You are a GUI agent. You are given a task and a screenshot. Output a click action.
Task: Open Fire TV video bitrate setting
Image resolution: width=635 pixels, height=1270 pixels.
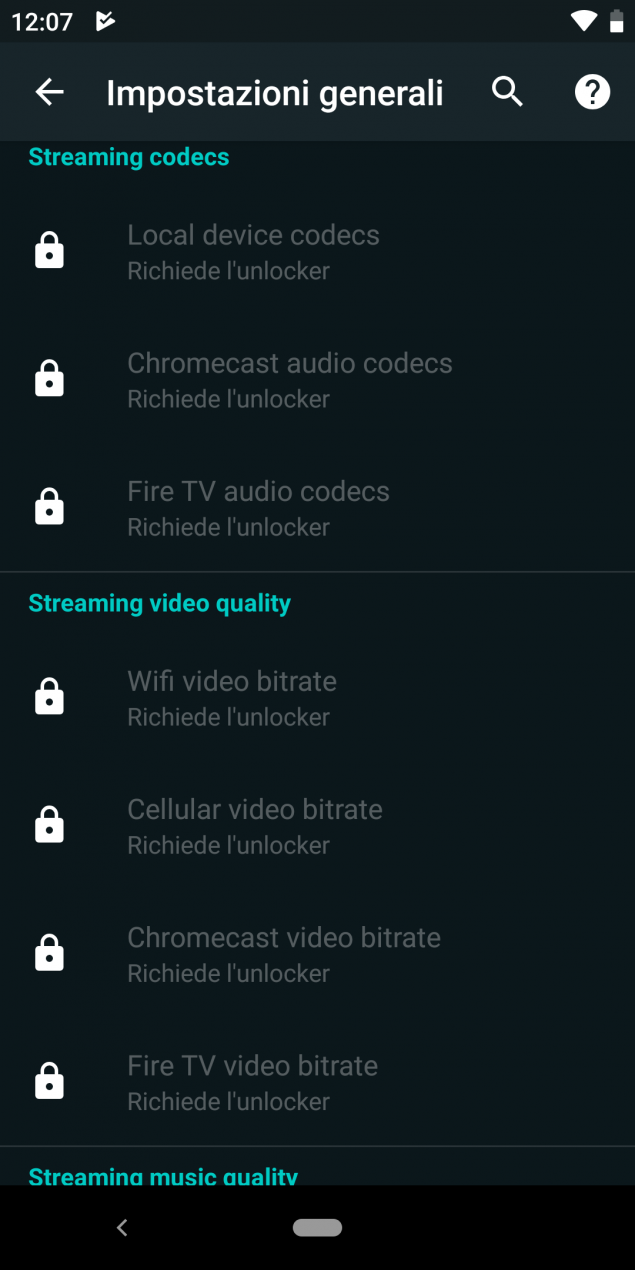click(x=317, y=1081)
